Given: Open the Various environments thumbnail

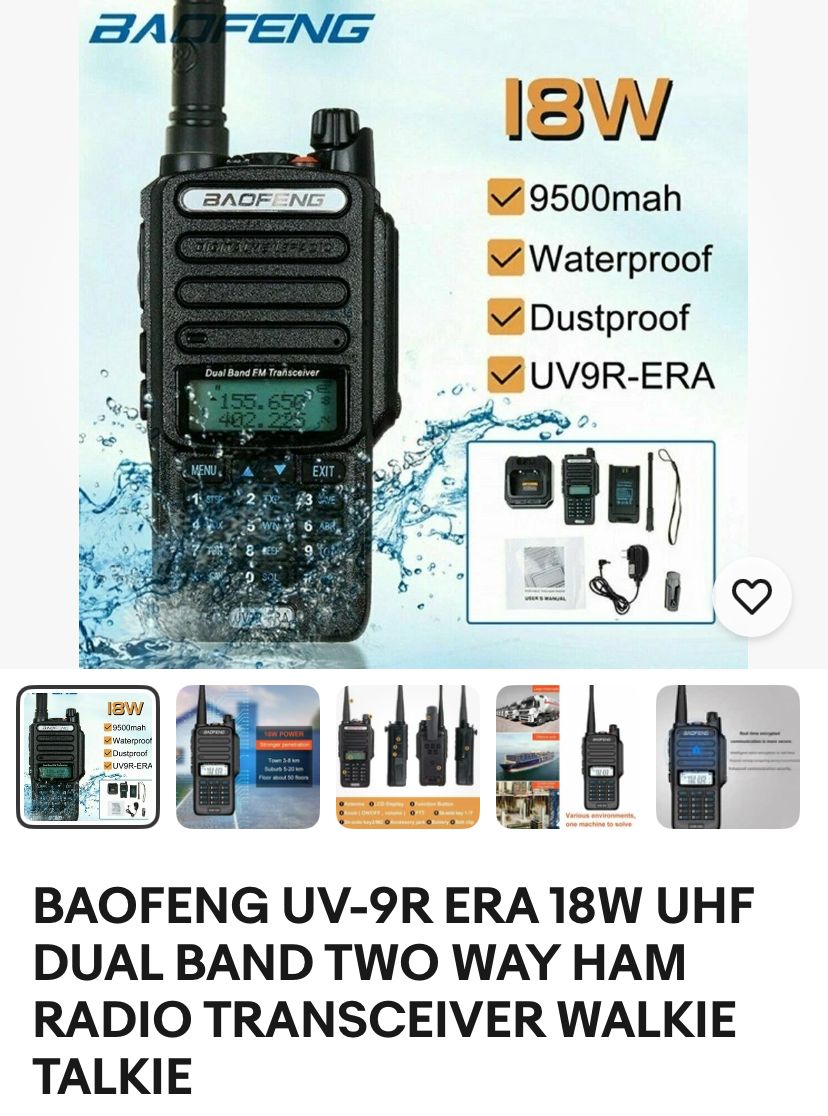Looking at the screenshot, I should 568,757.
